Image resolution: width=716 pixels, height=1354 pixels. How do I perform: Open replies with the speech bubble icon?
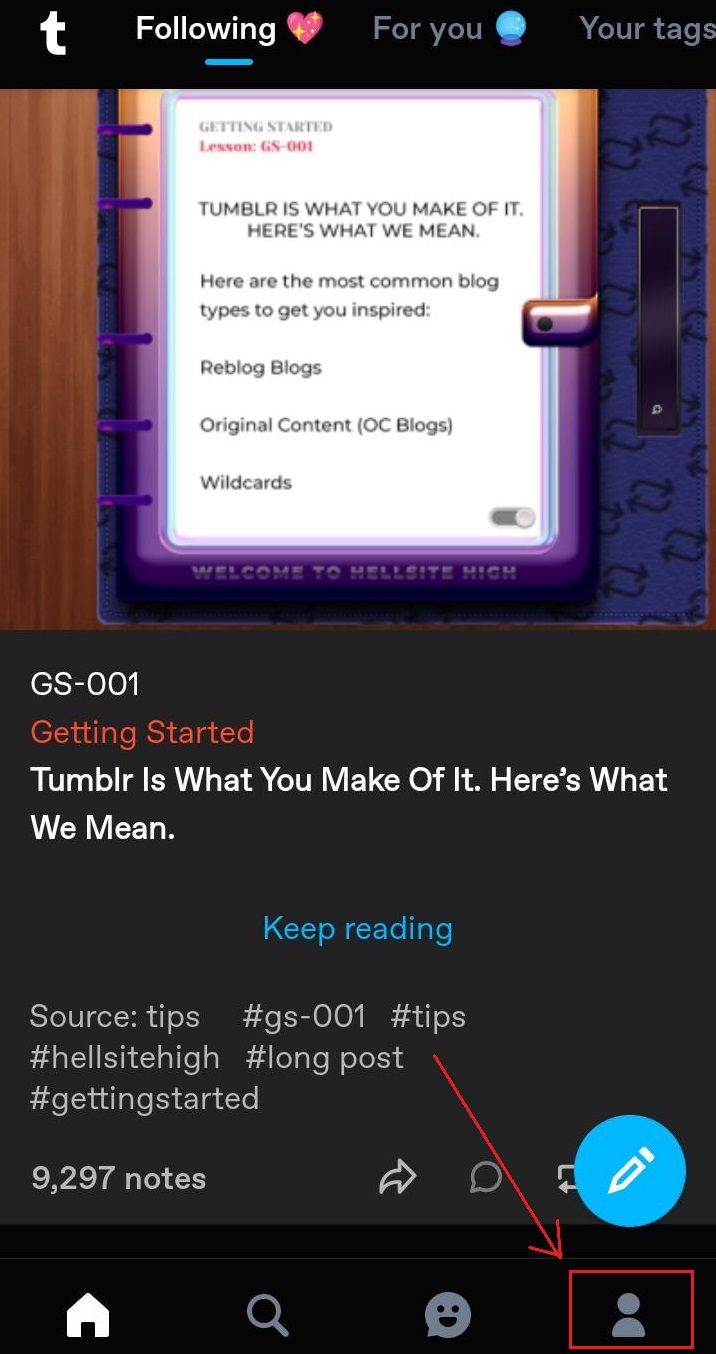485,1178
